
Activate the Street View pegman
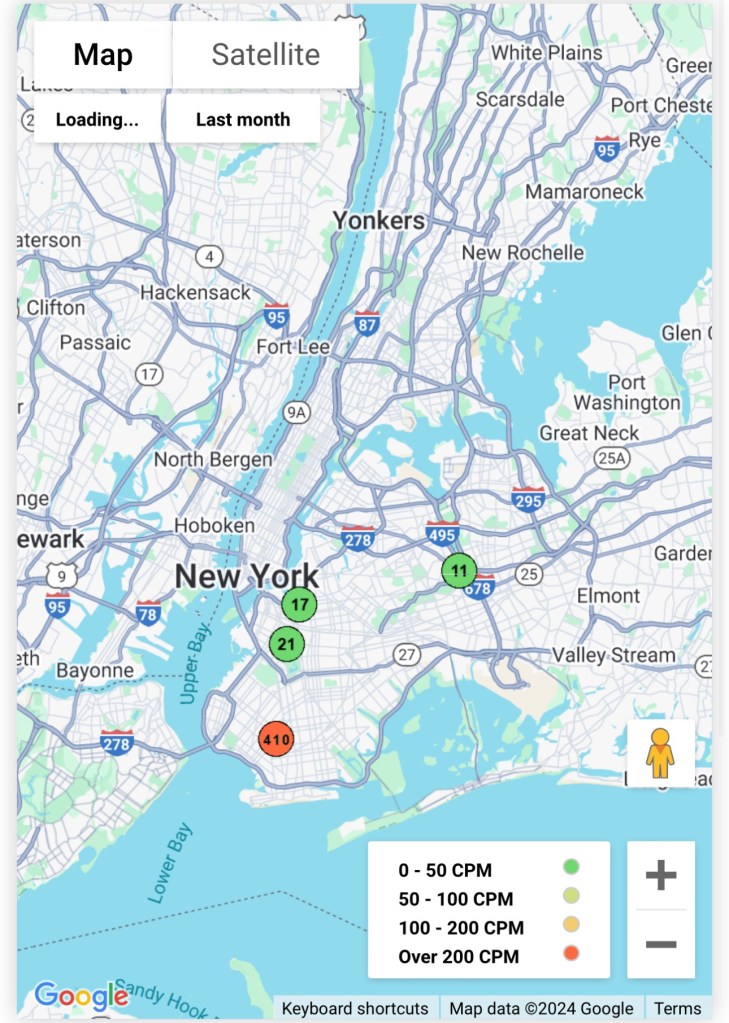point(660,754)
